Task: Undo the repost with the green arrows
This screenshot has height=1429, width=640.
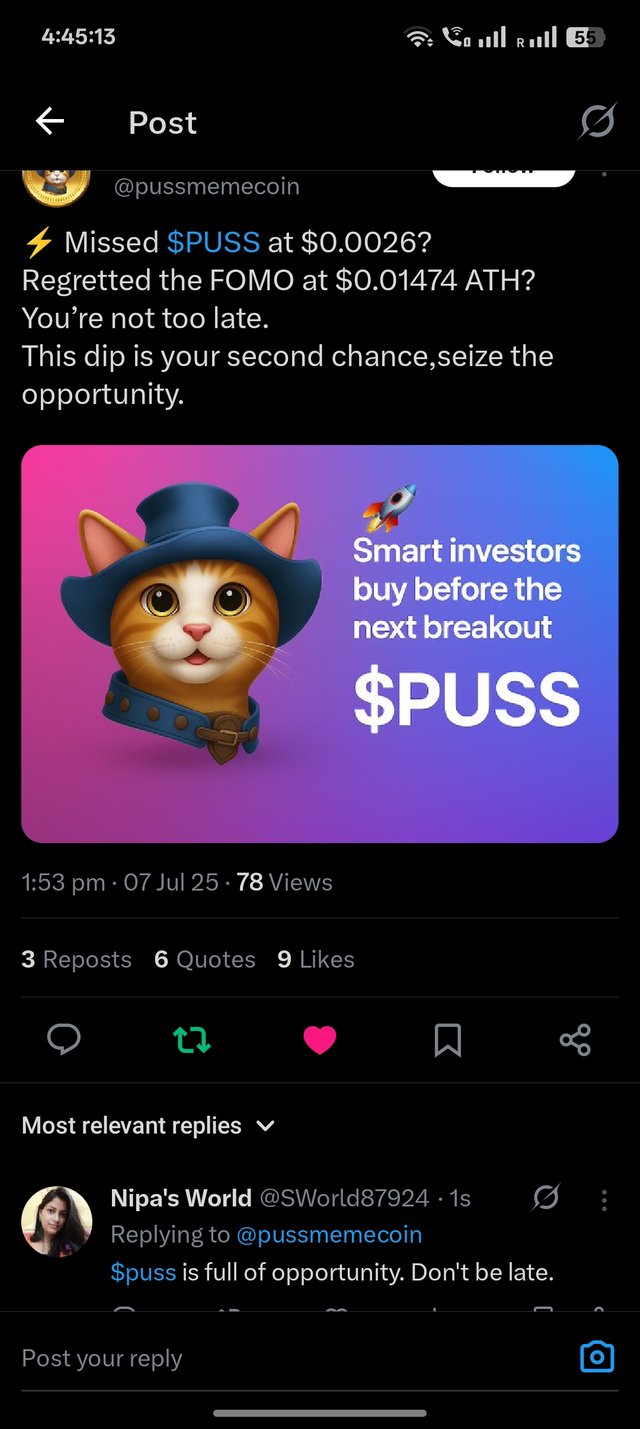Action: [x=192, y=1040]
